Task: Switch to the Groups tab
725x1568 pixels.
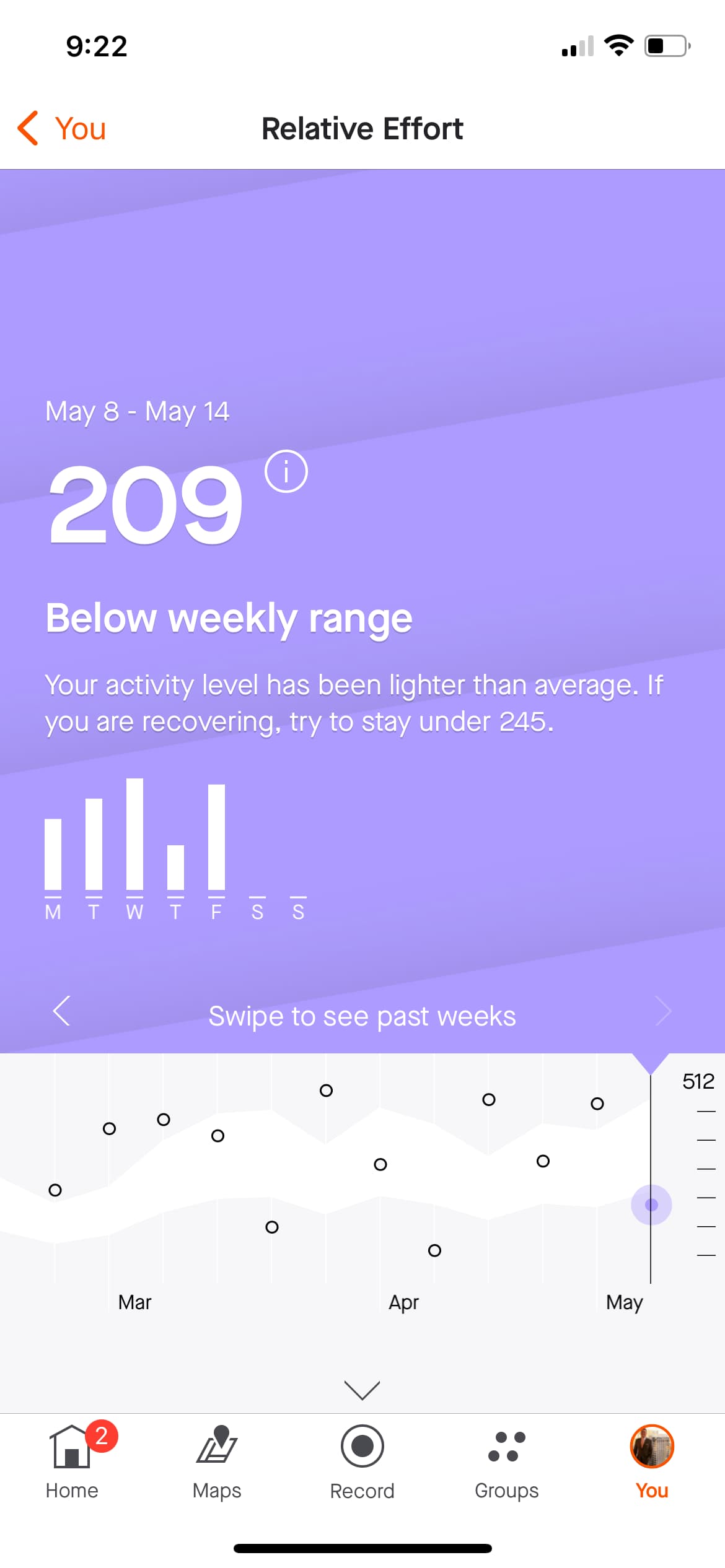Action: pyautogui.click(x=507, y=1462)
